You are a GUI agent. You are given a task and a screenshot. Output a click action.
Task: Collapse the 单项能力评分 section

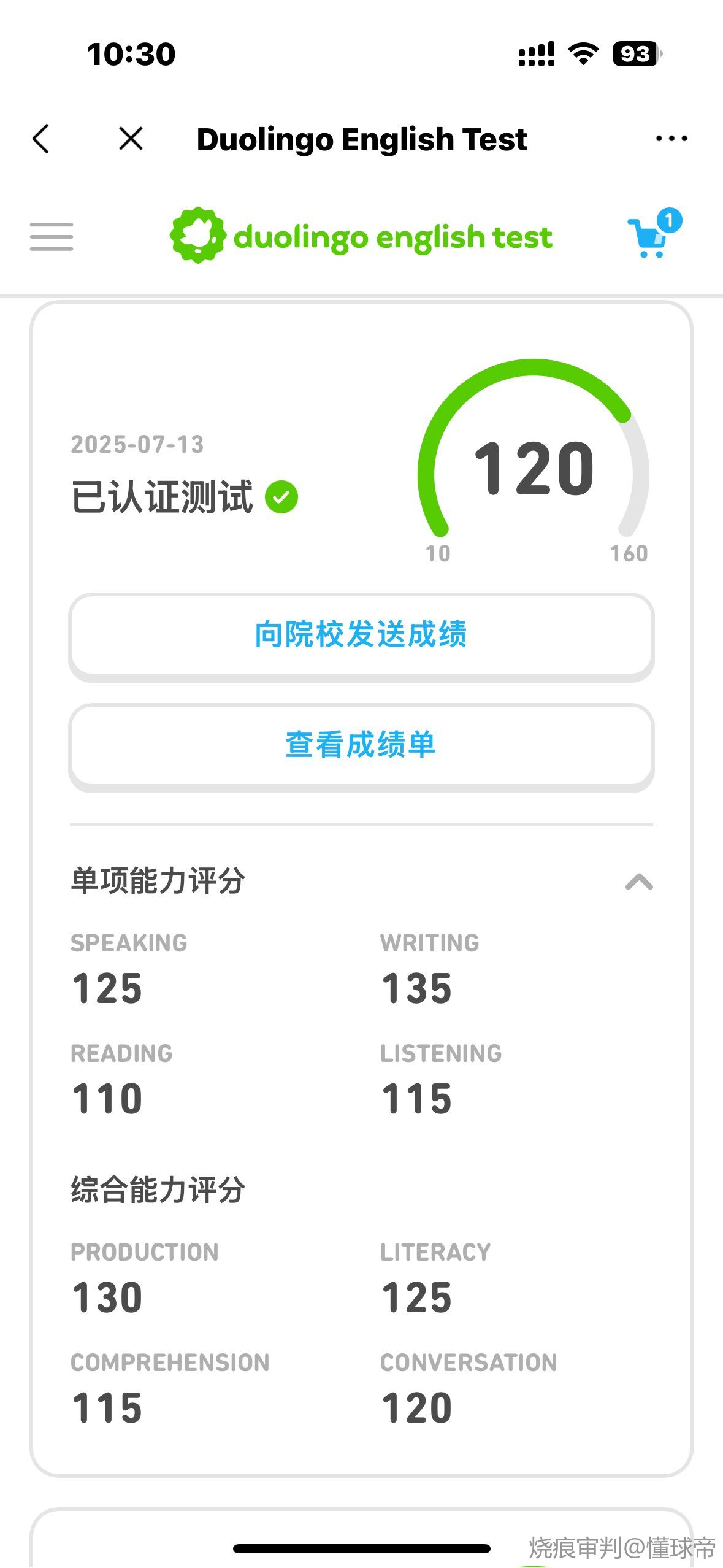639,882
